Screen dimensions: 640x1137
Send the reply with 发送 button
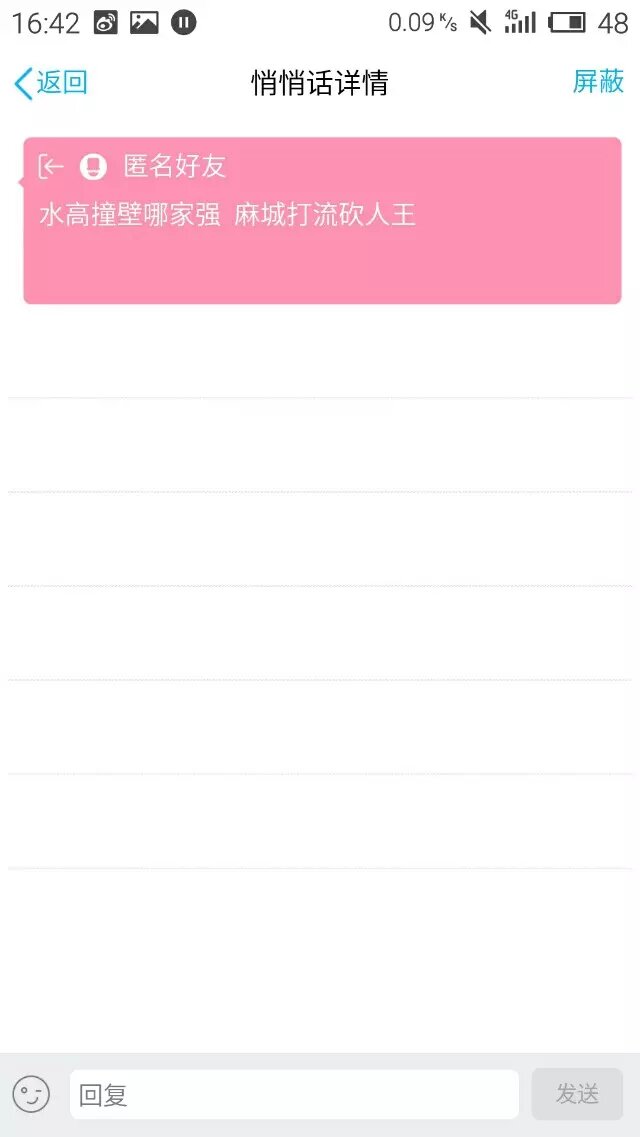point(577,1094)
